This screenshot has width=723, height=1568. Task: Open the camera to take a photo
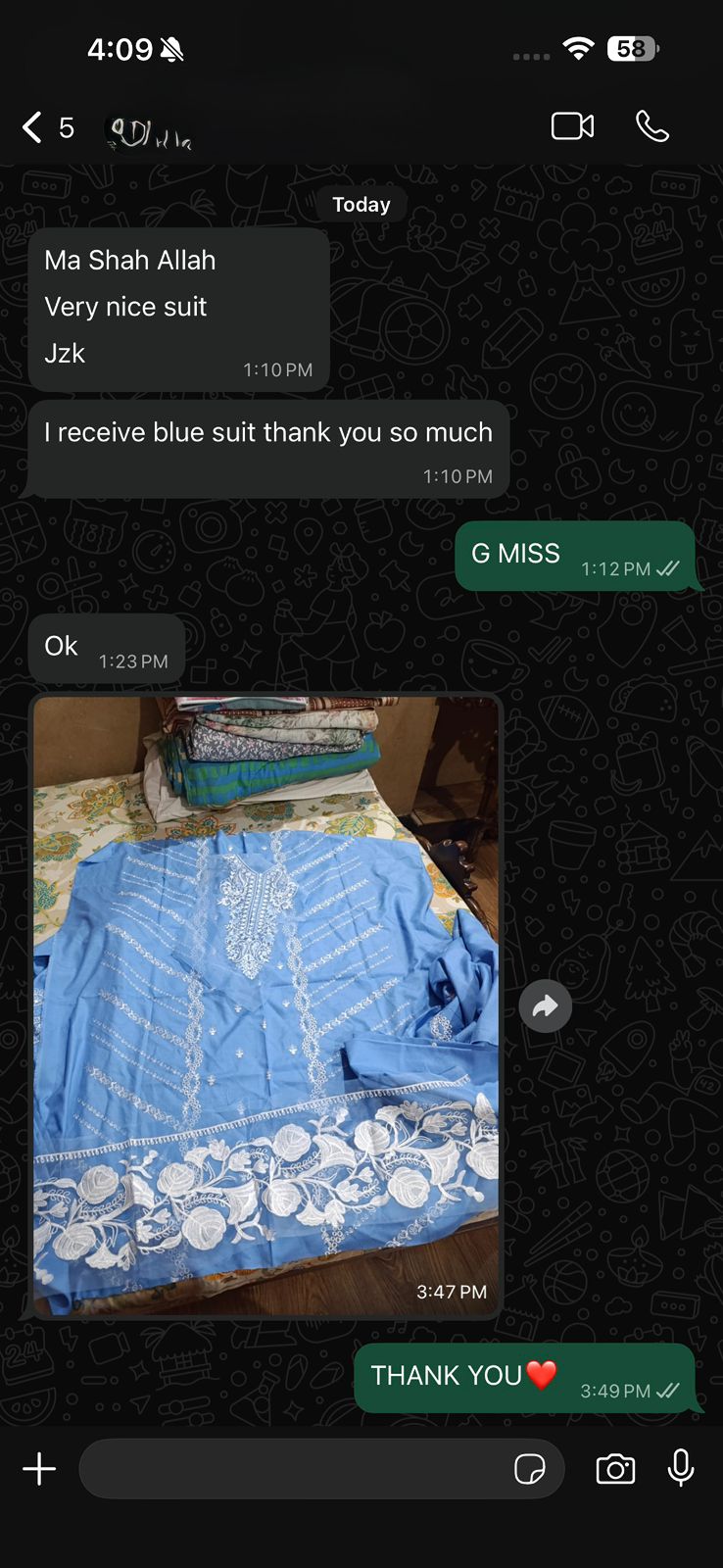[x=615, y=1469]
